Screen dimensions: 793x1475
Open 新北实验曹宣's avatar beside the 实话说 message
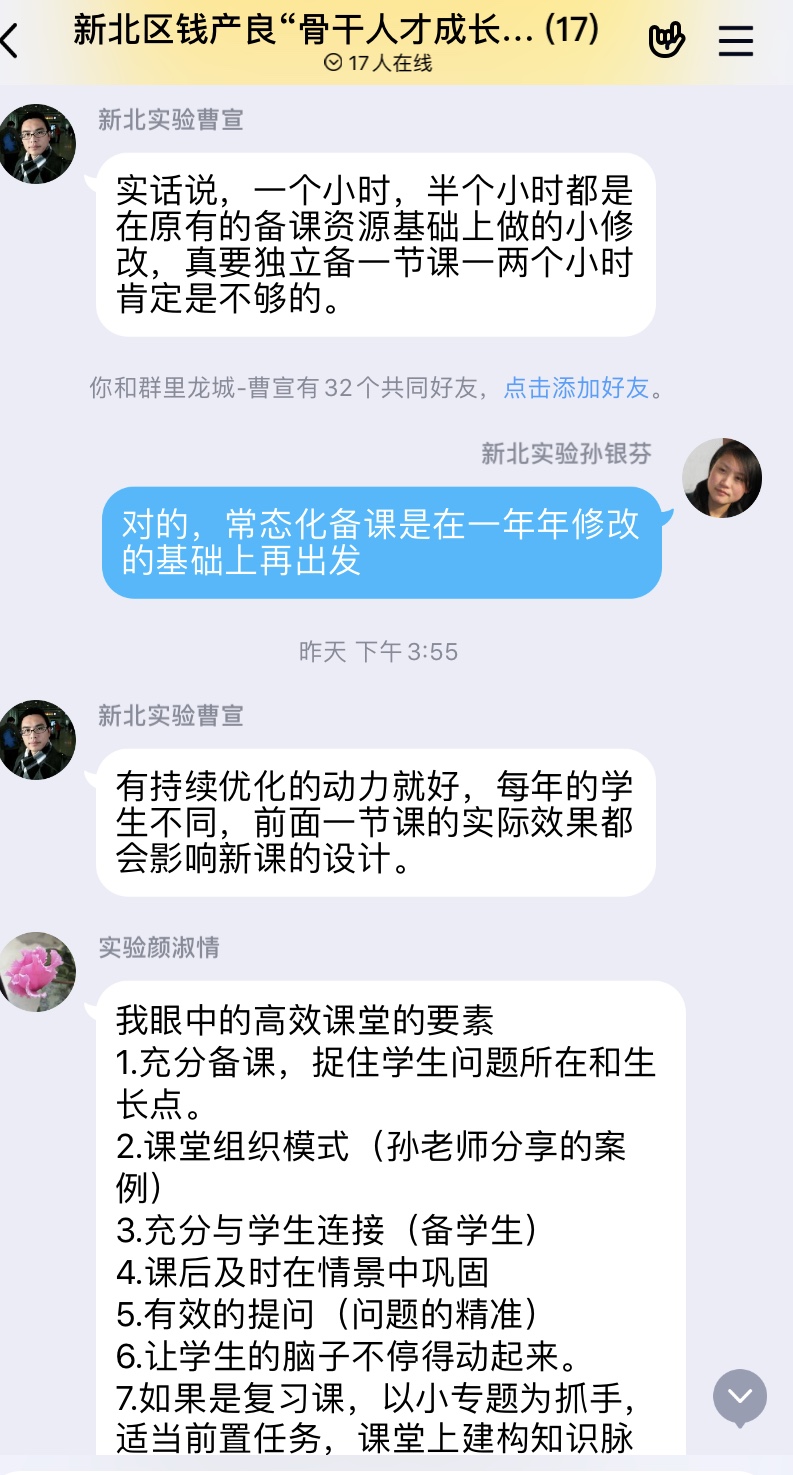[37, 144]
